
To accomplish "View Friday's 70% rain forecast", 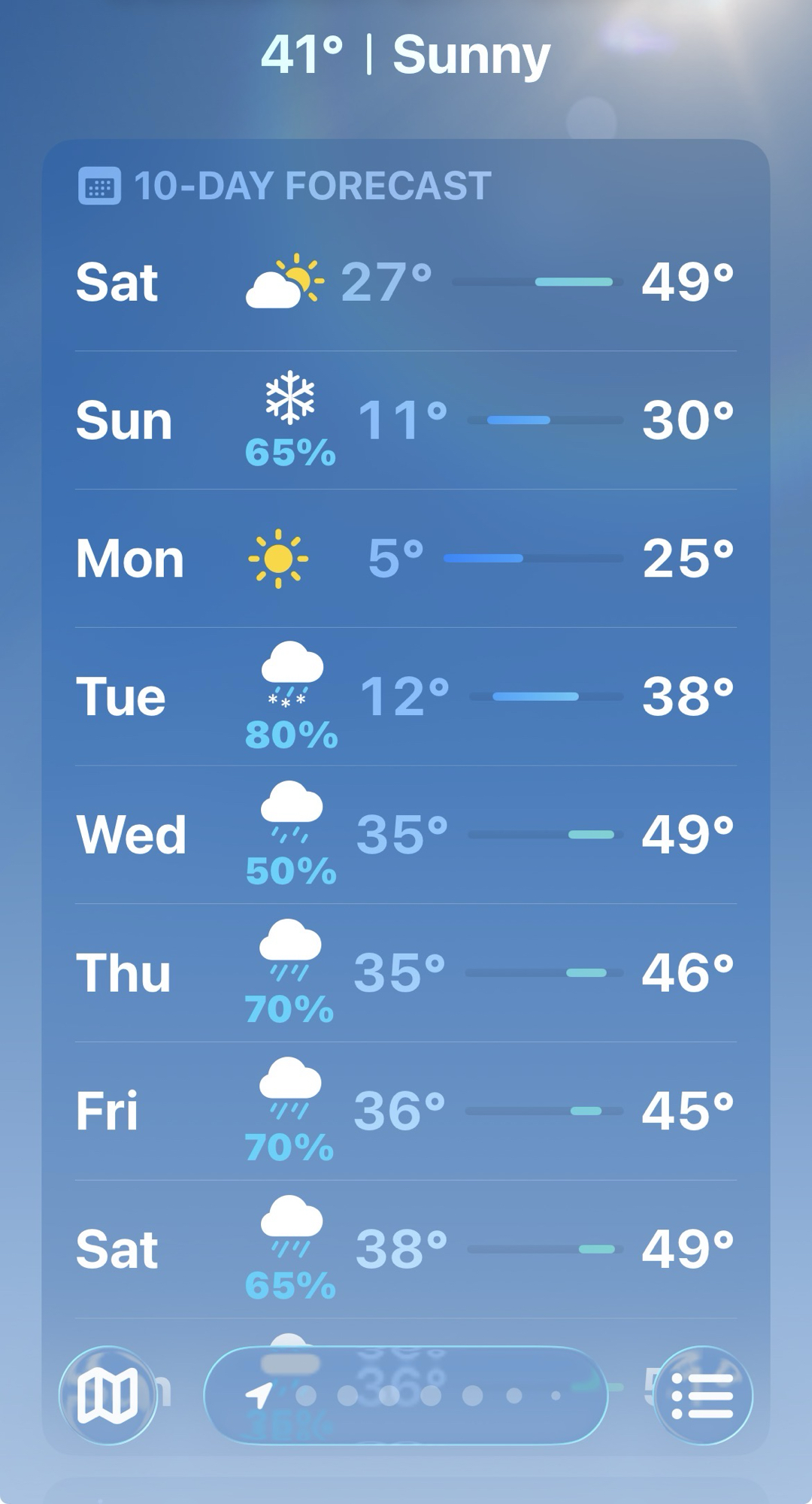I will tap(406, 1111).
